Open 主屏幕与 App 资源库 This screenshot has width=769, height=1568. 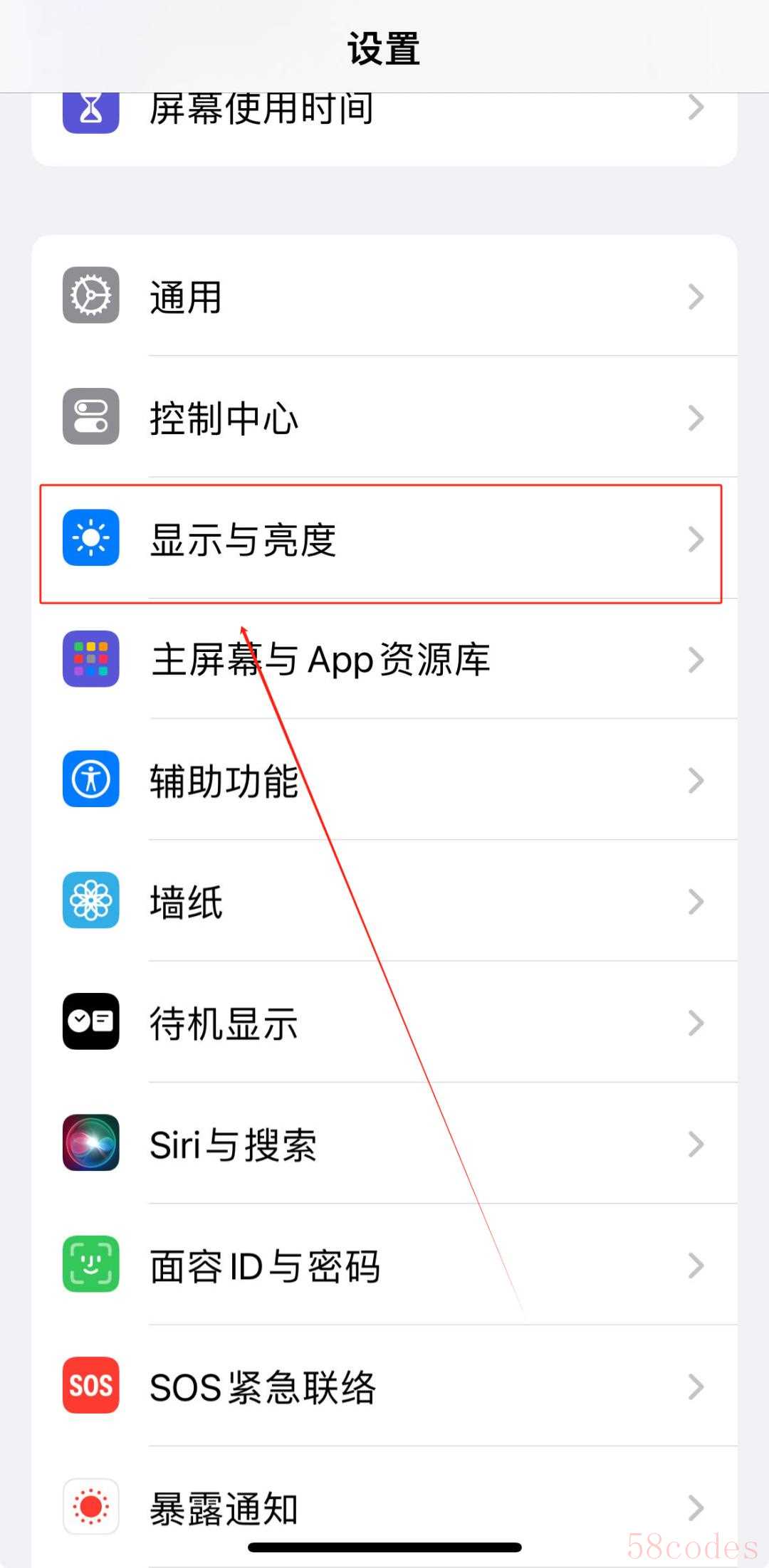pos(384,659)
